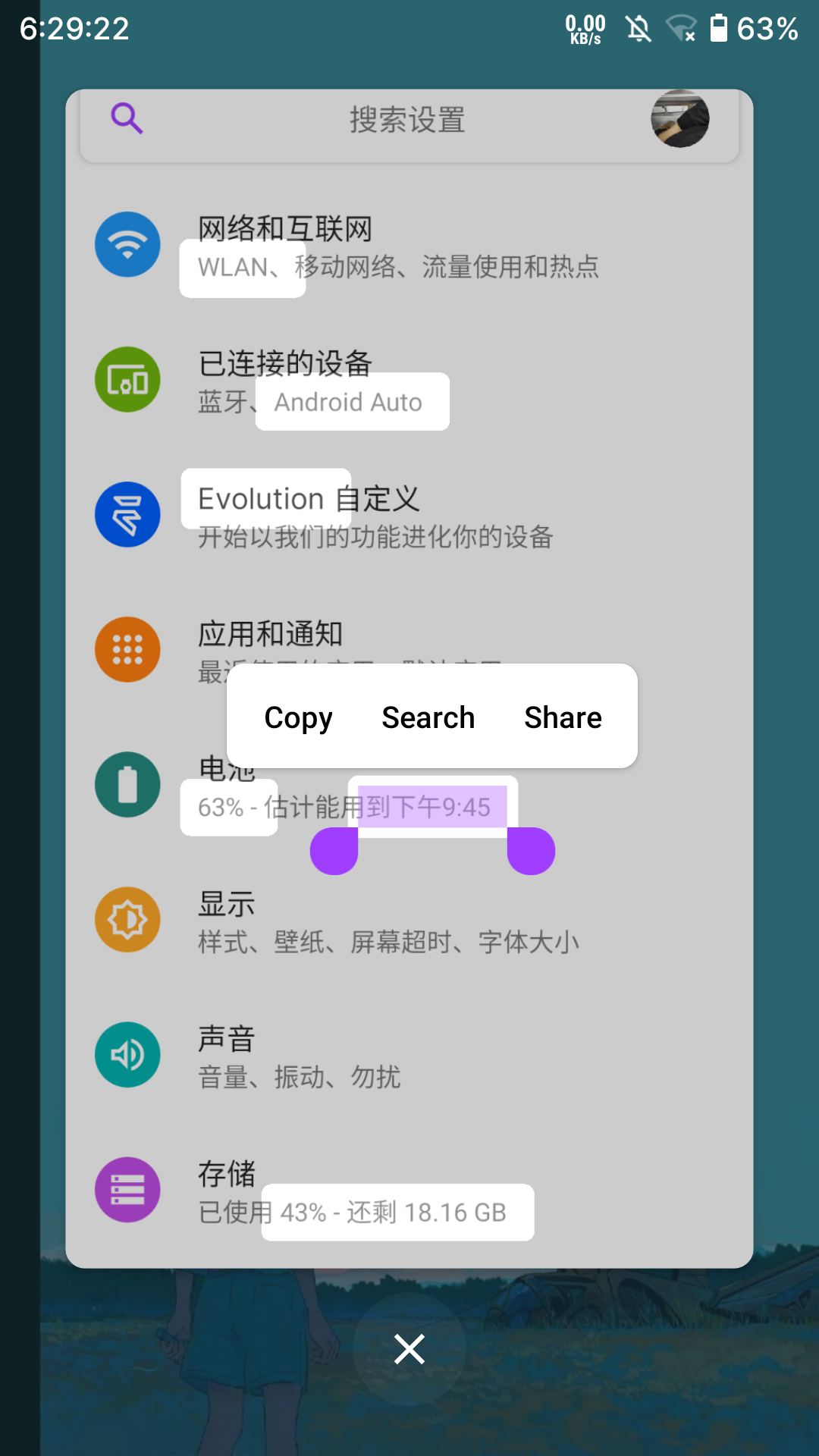Tap Share in the text selection popup
Image resolution: width=819 pixels, height=1456 pixels.
[x=563, y=717]
